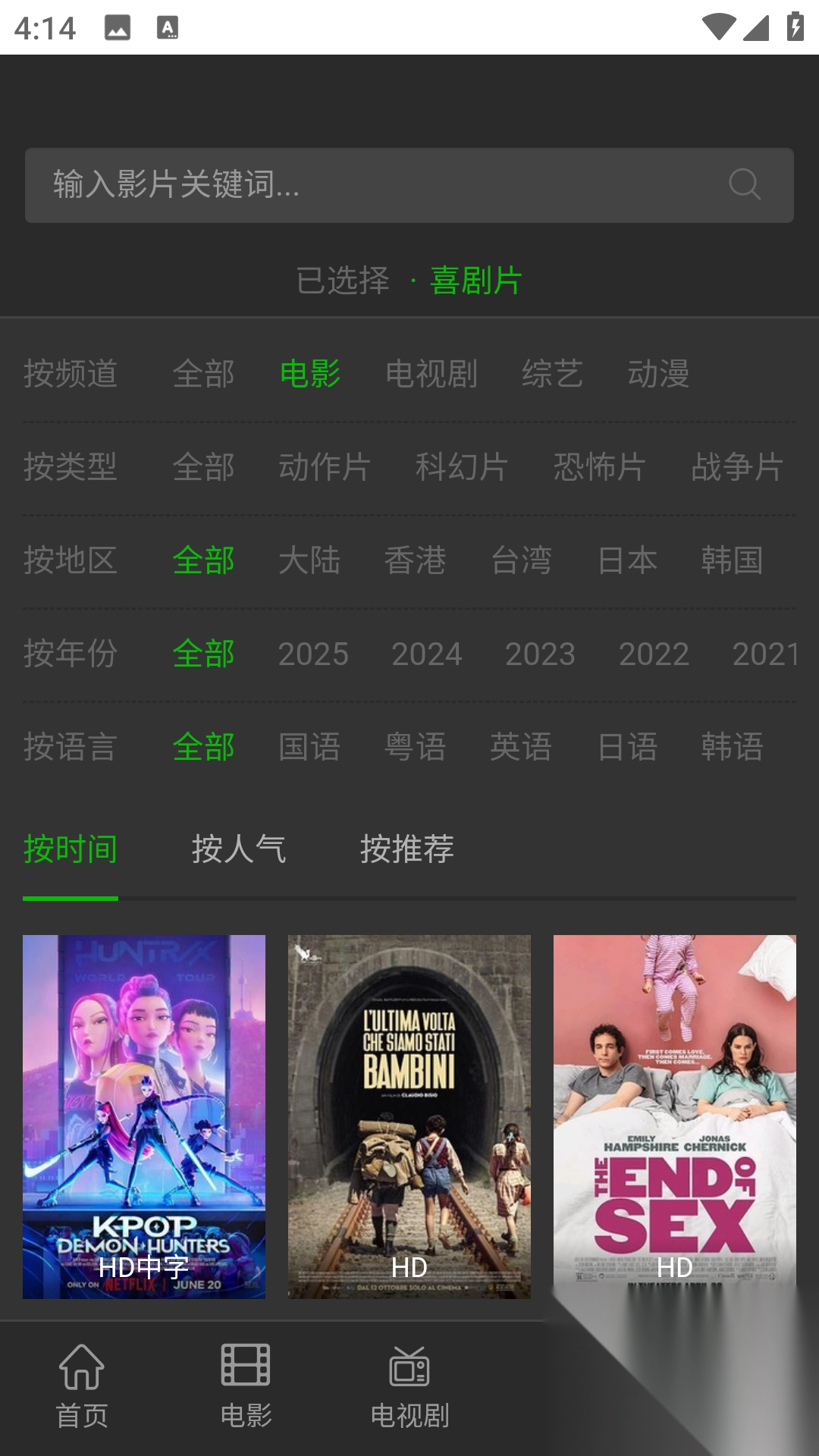Select 动漫 in the channel filter row

click(660, 374)
